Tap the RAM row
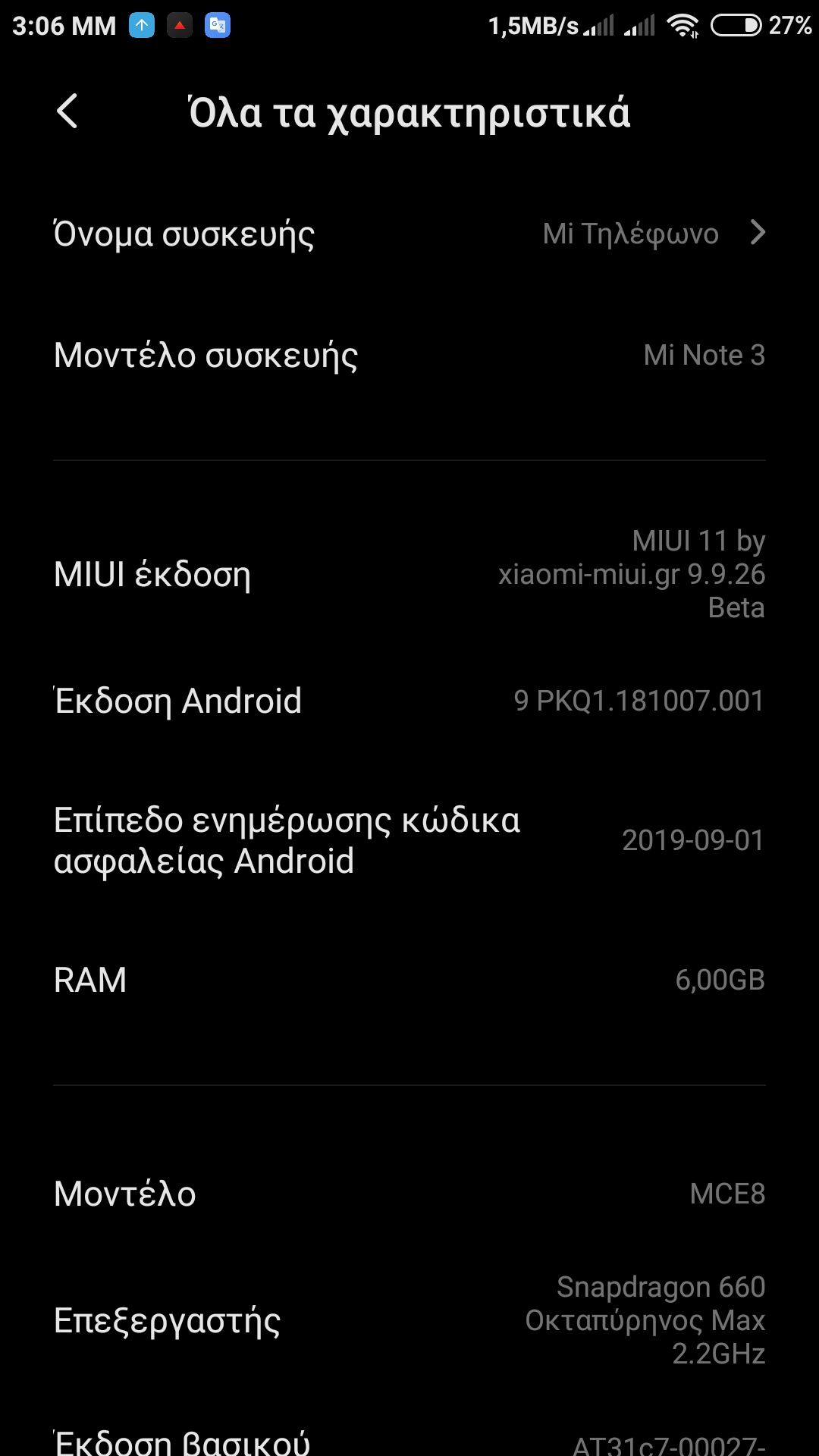 pos(409,980)
